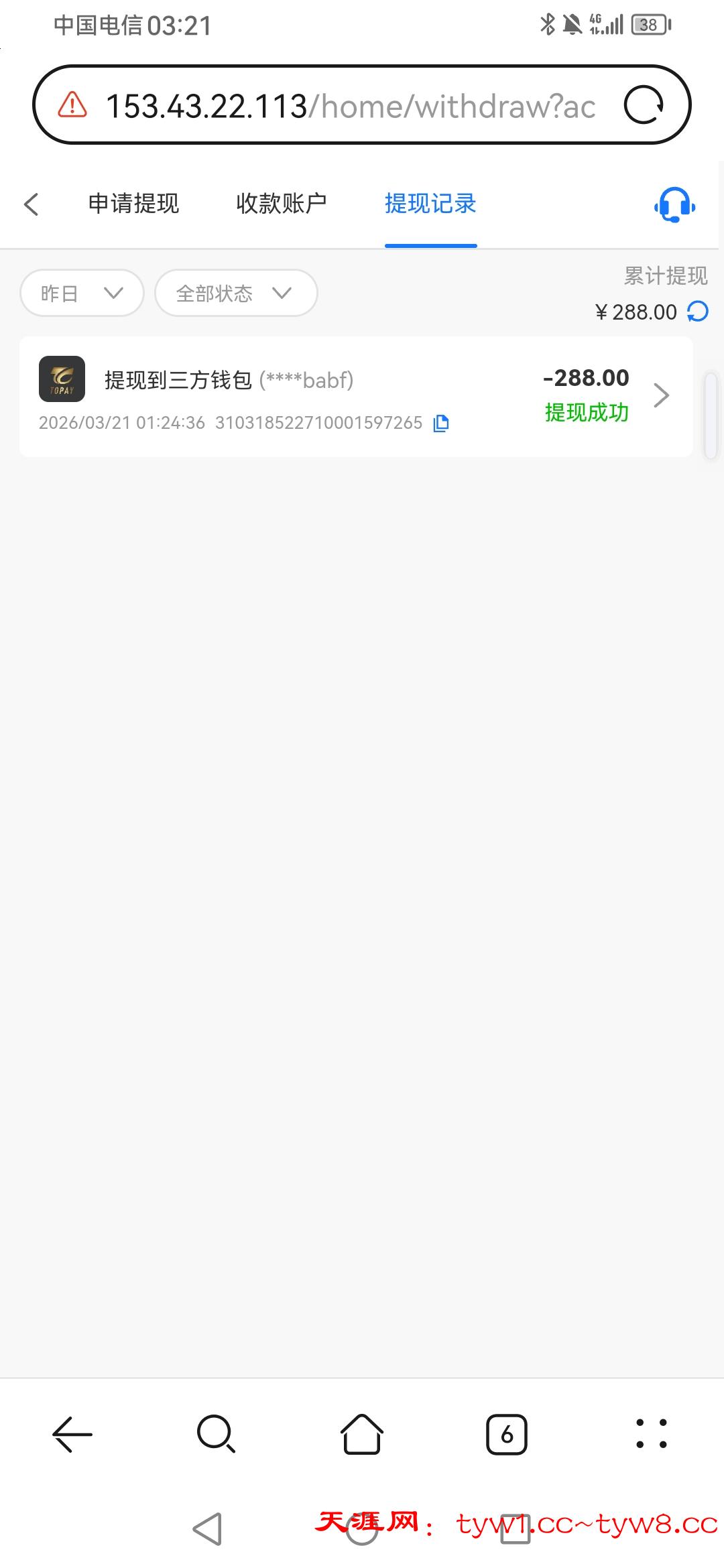724x1568 pixels.
Task: Open the browser four-dot menu
Action: pos(651,1435)
